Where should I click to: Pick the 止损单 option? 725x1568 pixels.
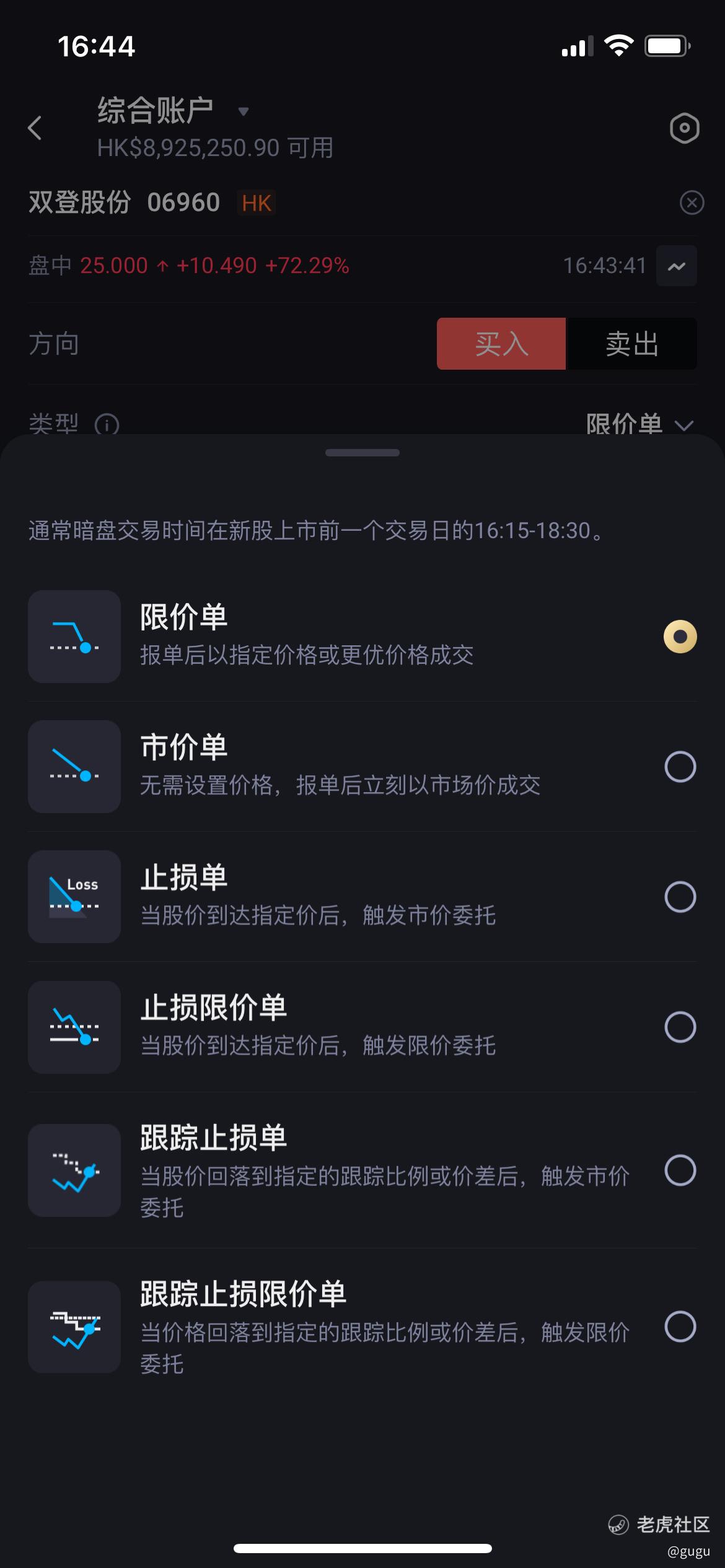click(362, 897)
